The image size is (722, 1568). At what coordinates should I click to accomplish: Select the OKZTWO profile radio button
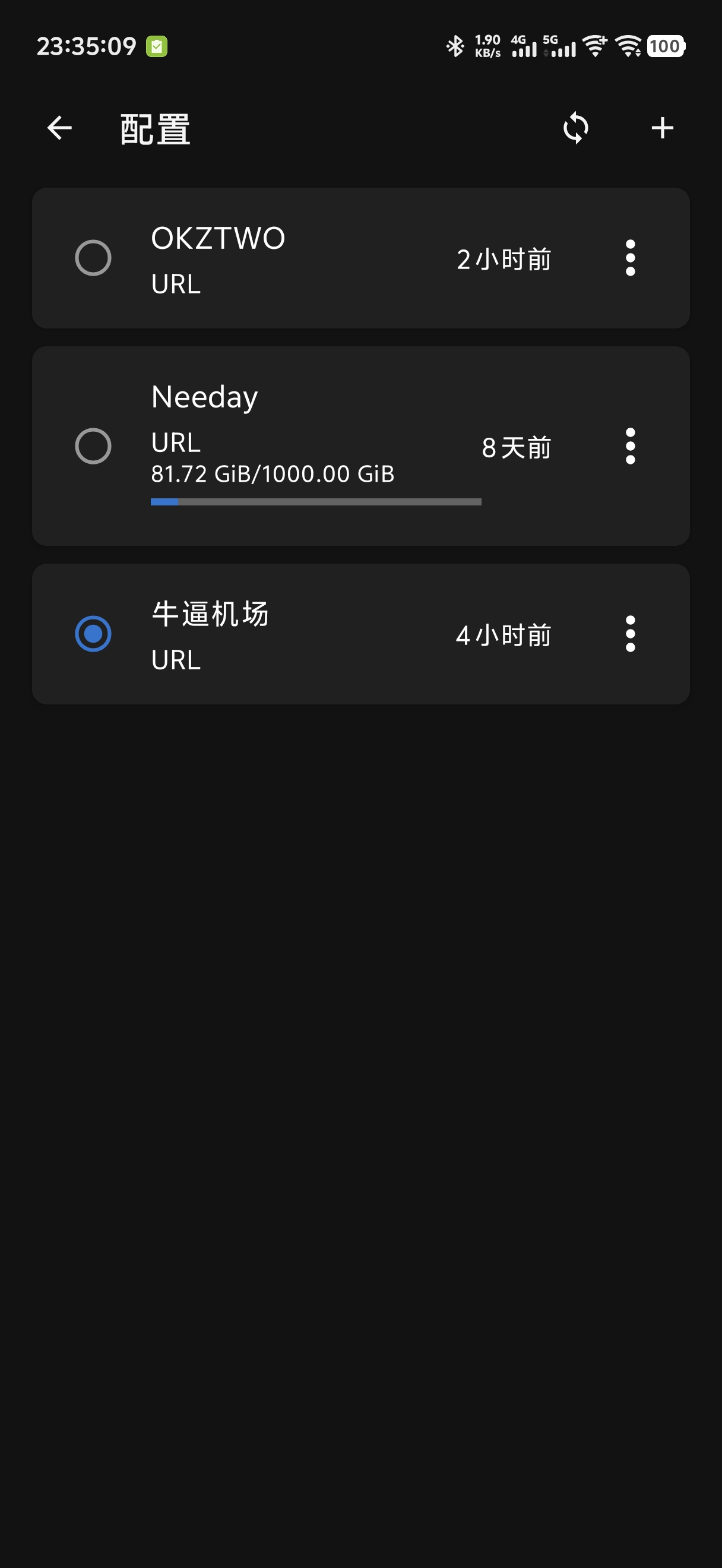tap(93, 258)
